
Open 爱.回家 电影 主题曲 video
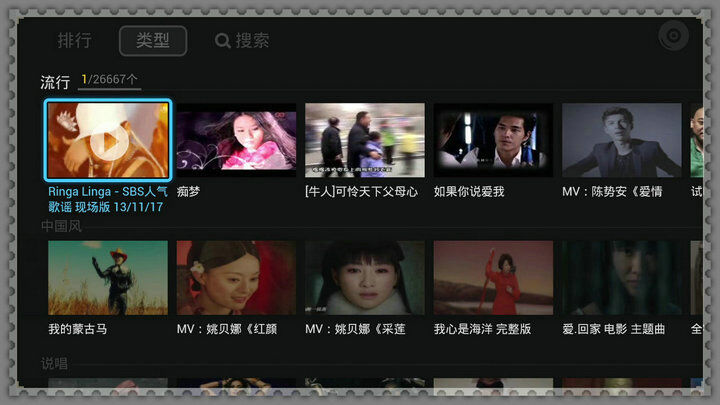pyautogui.click(x=620, y=277)
